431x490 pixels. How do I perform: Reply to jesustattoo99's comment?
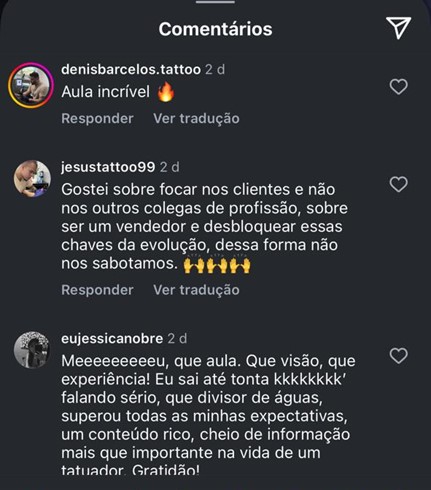tap(97, 290)
